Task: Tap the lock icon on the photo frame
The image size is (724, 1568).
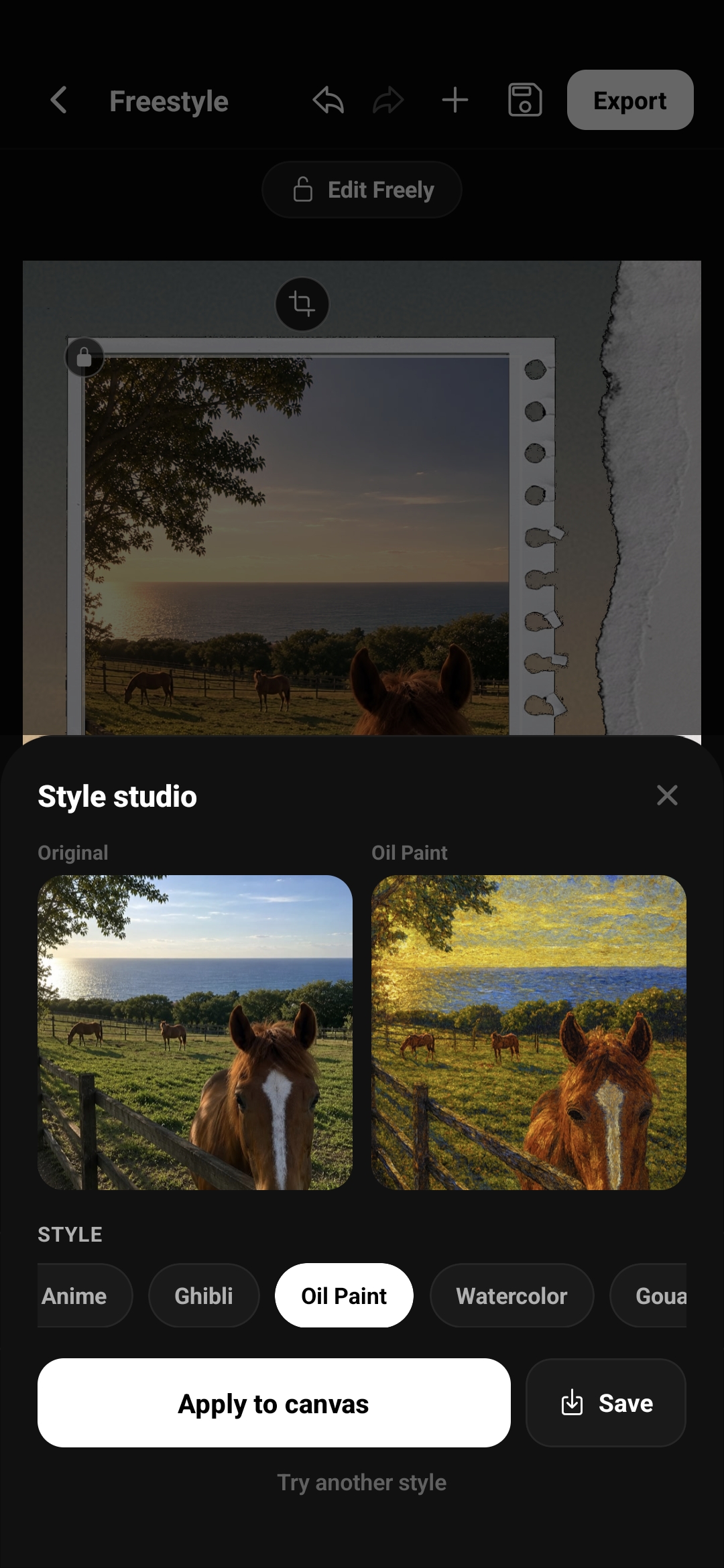Action: (x=84, y=356)
